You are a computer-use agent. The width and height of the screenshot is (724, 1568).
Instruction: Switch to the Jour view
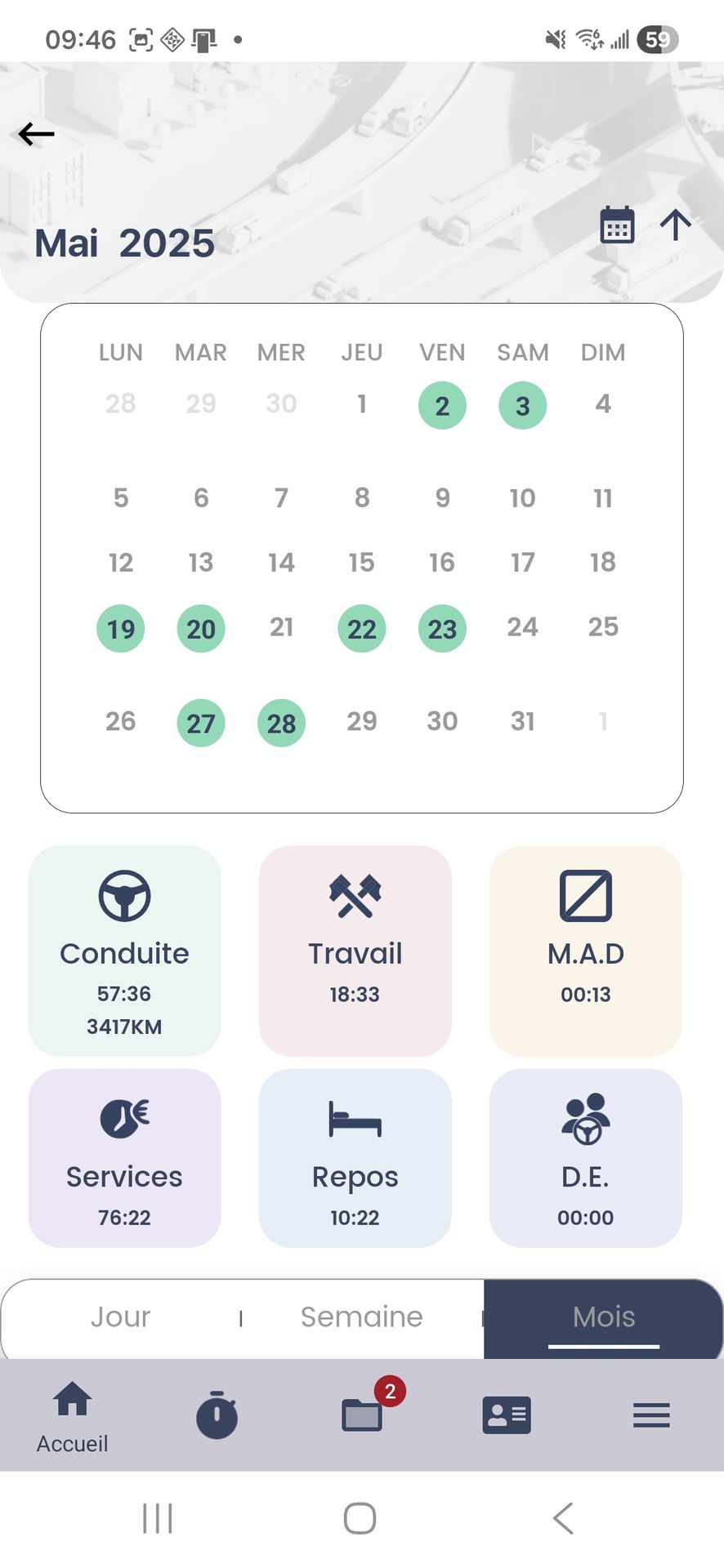click(121, 1317)
